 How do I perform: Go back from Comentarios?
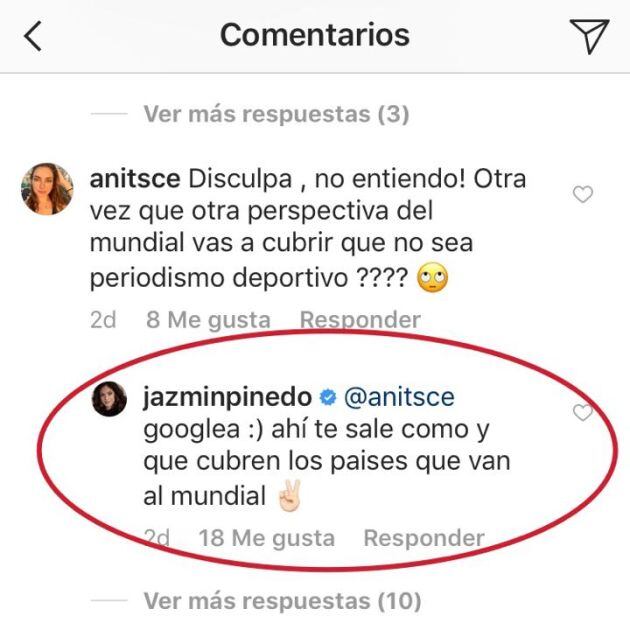pos(33,36)
